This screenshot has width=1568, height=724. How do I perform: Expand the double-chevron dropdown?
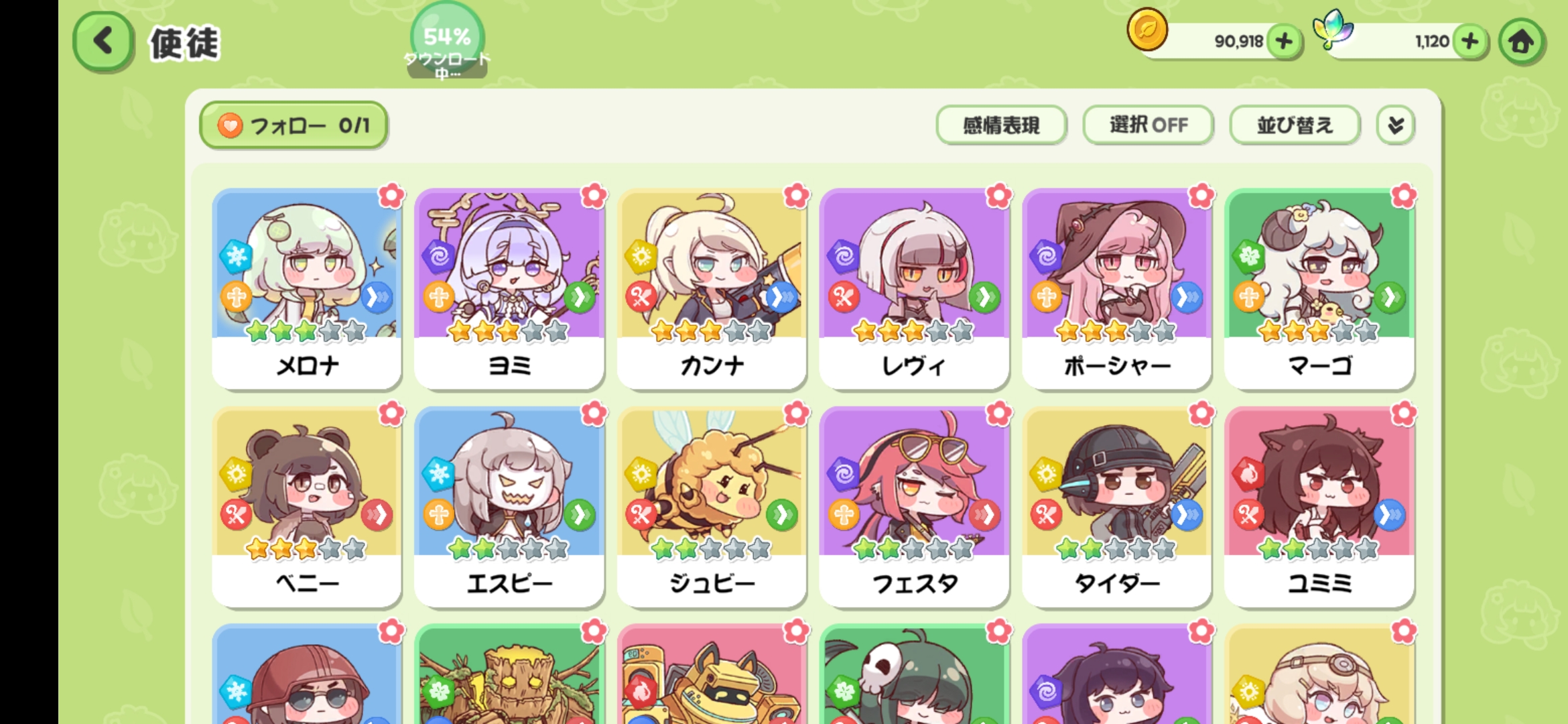pyautogui.click(x=1396, y=125)
